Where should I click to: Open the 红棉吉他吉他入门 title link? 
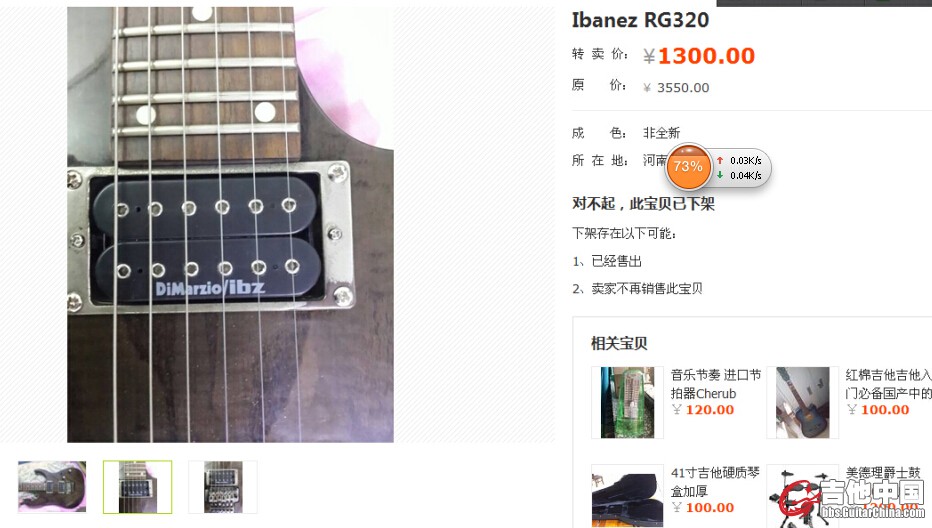(888, 384)
